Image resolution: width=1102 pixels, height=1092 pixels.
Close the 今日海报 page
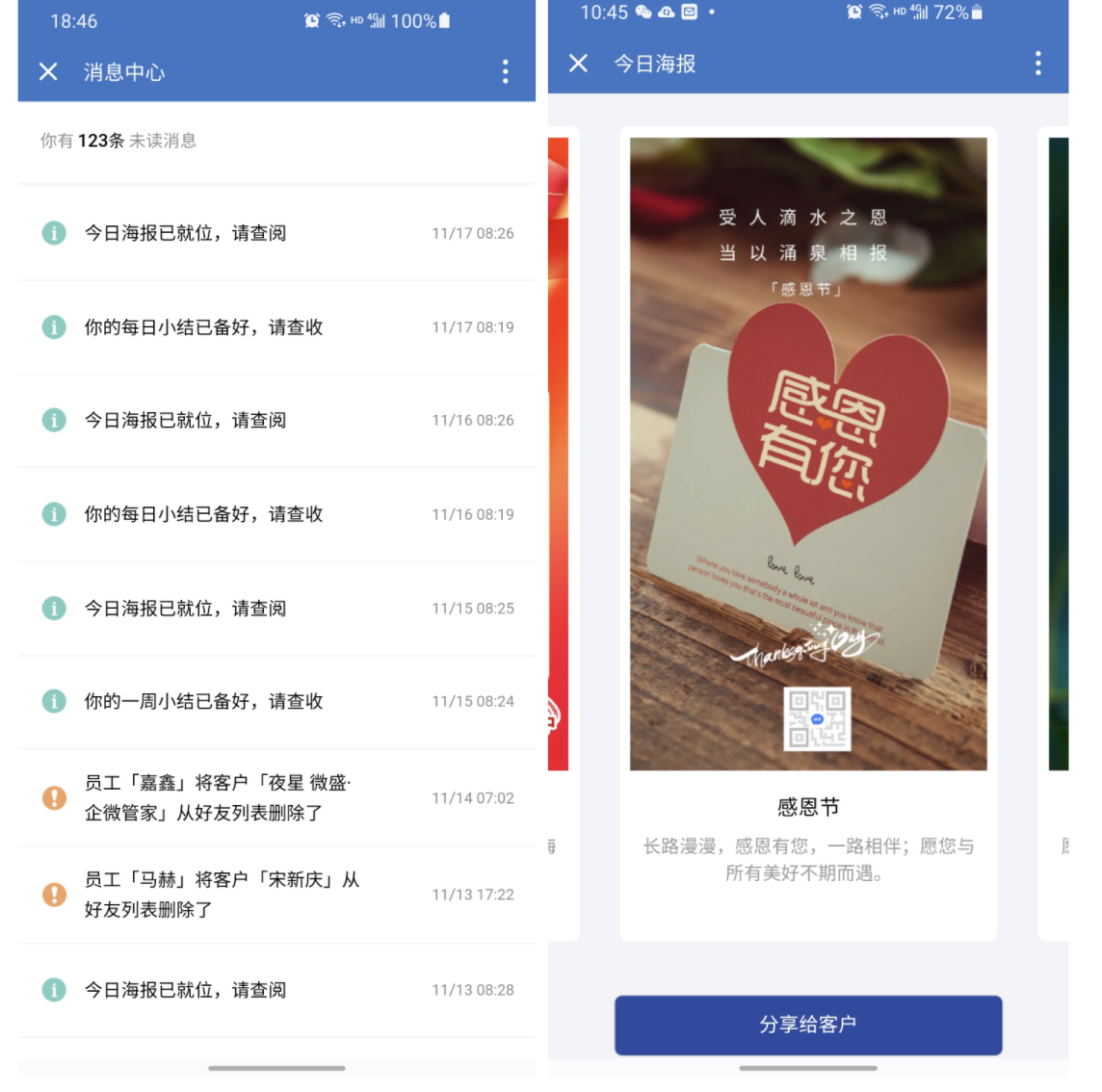coord(578,64)
